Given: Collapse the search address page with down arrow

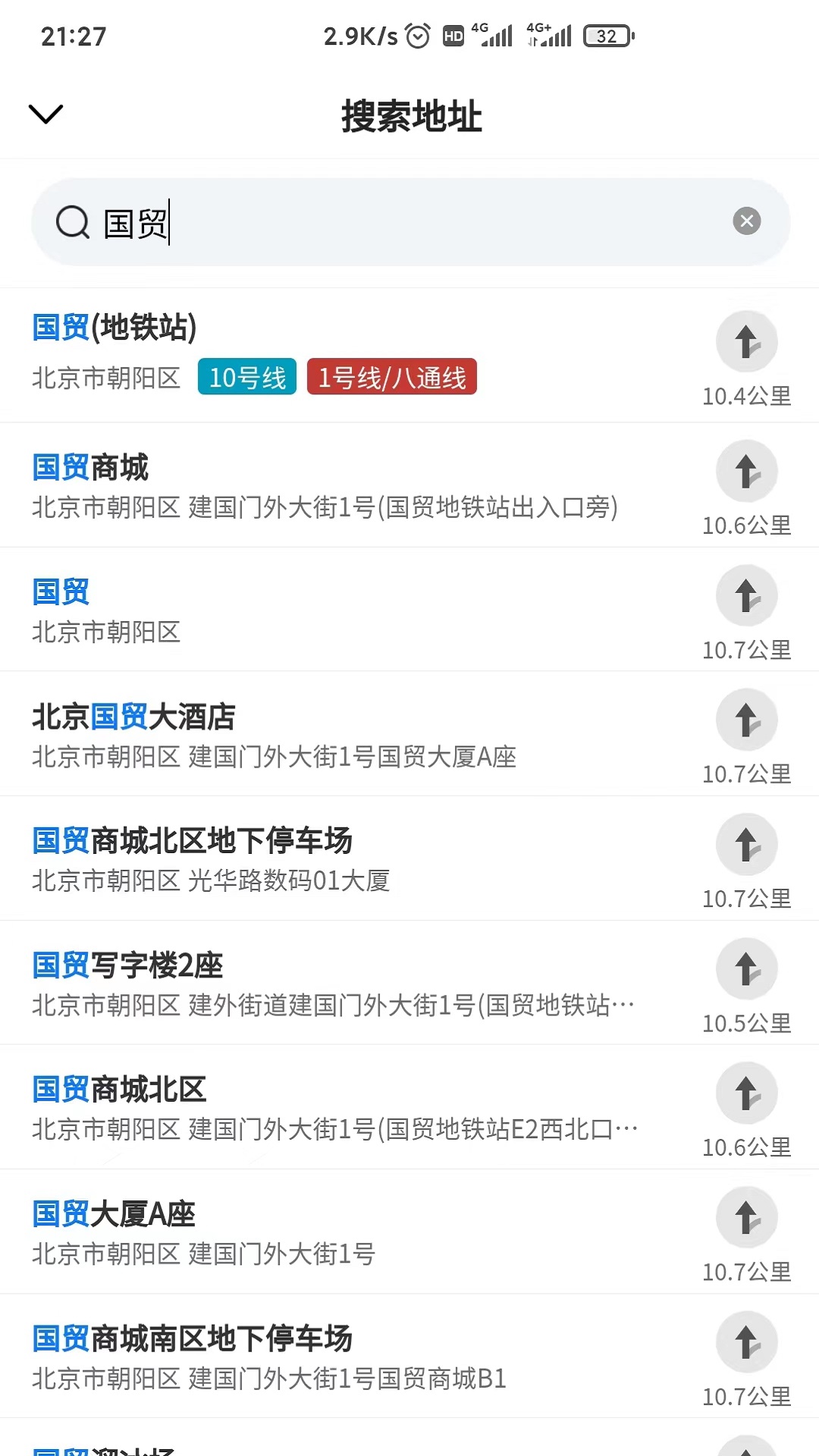Looking at the screenshot, I should (45, 114).
